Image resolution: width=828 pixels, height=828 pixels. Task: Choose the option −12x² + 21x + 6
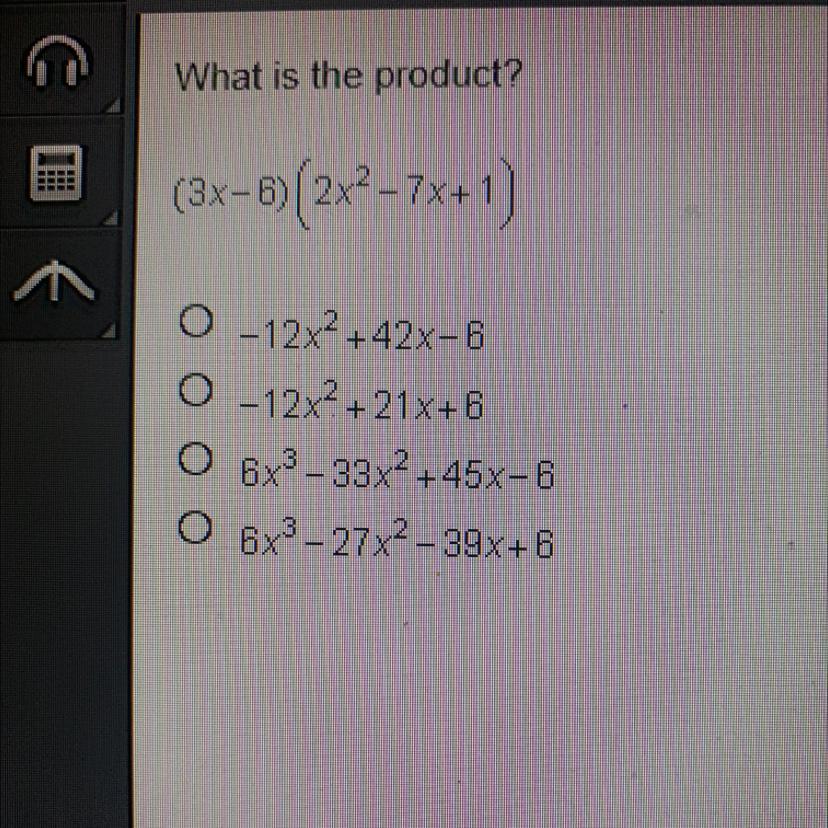coord(194,391)
